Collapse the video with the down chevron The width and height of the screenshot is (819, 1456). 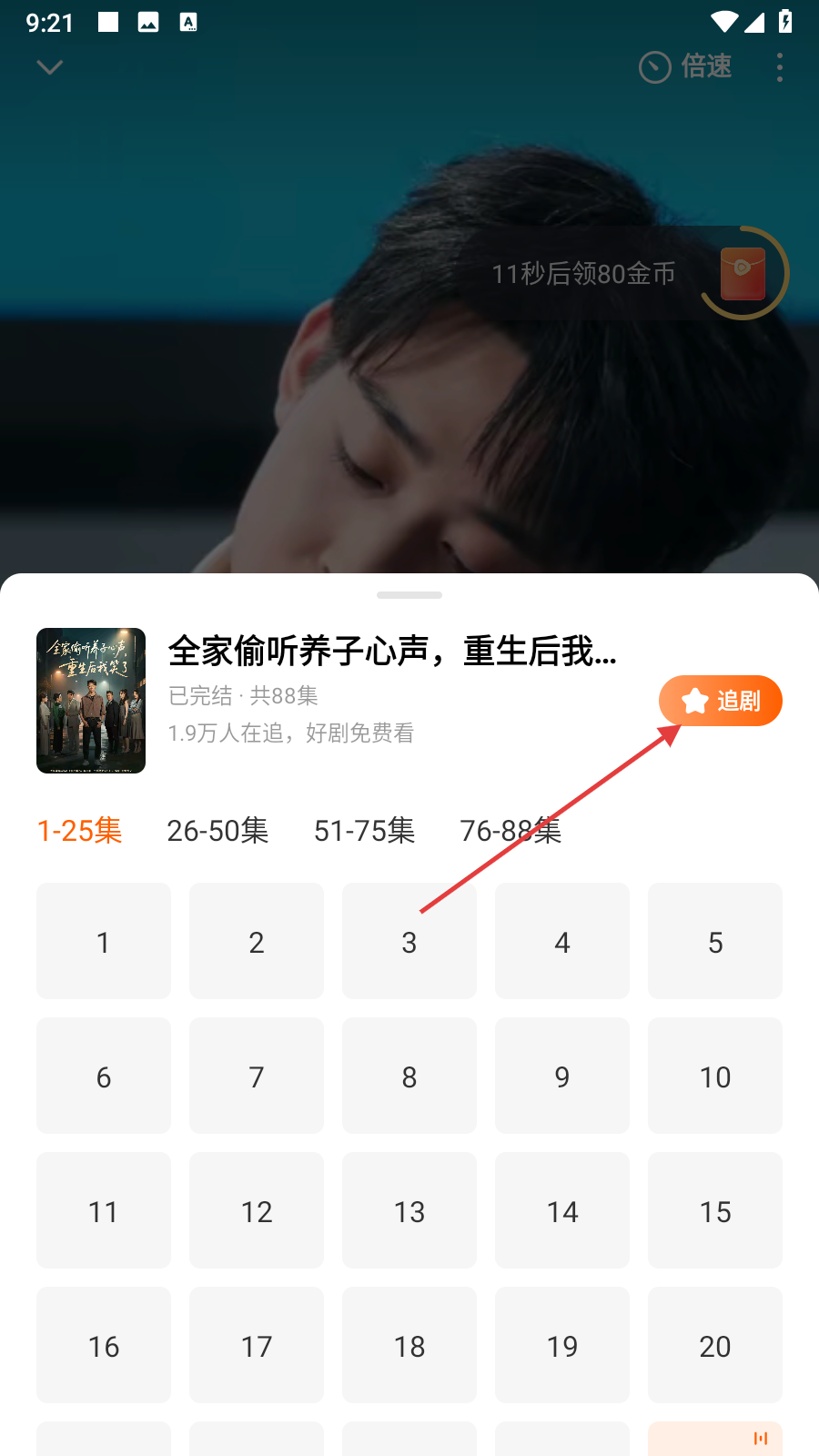click(50, 67)
